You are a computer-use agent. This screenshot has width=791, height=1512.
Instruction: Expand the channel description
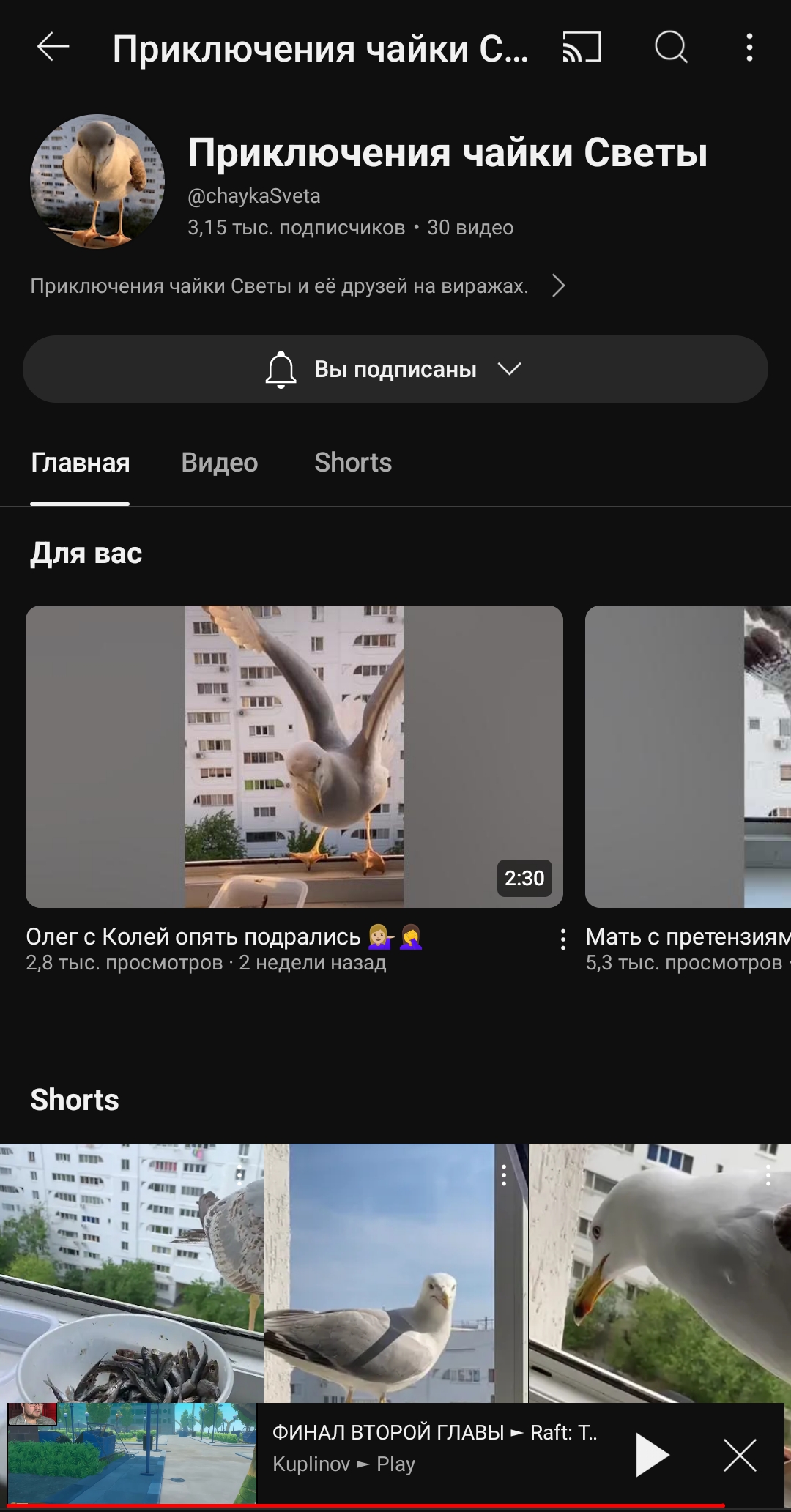[558, 286]
